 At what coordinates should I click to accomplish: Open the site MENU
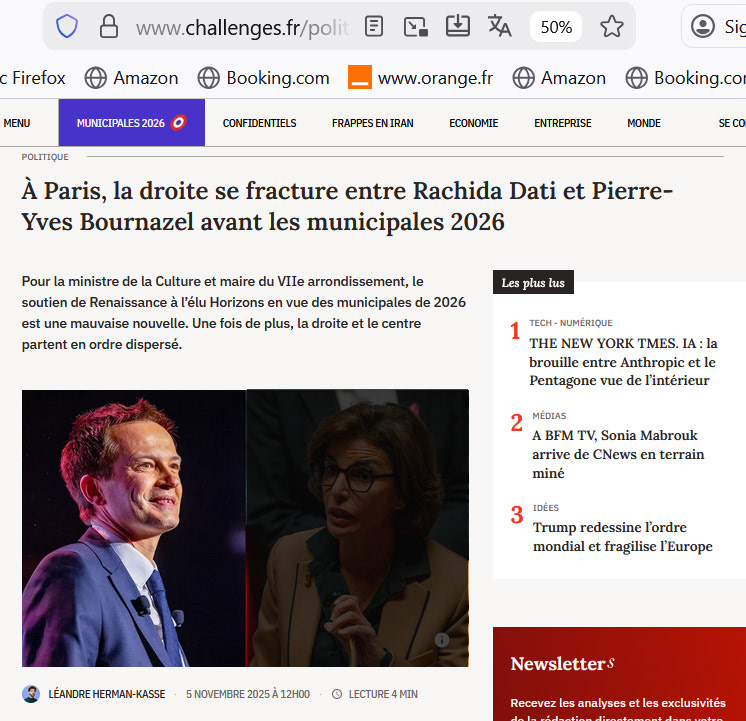(x=17, y=123)
